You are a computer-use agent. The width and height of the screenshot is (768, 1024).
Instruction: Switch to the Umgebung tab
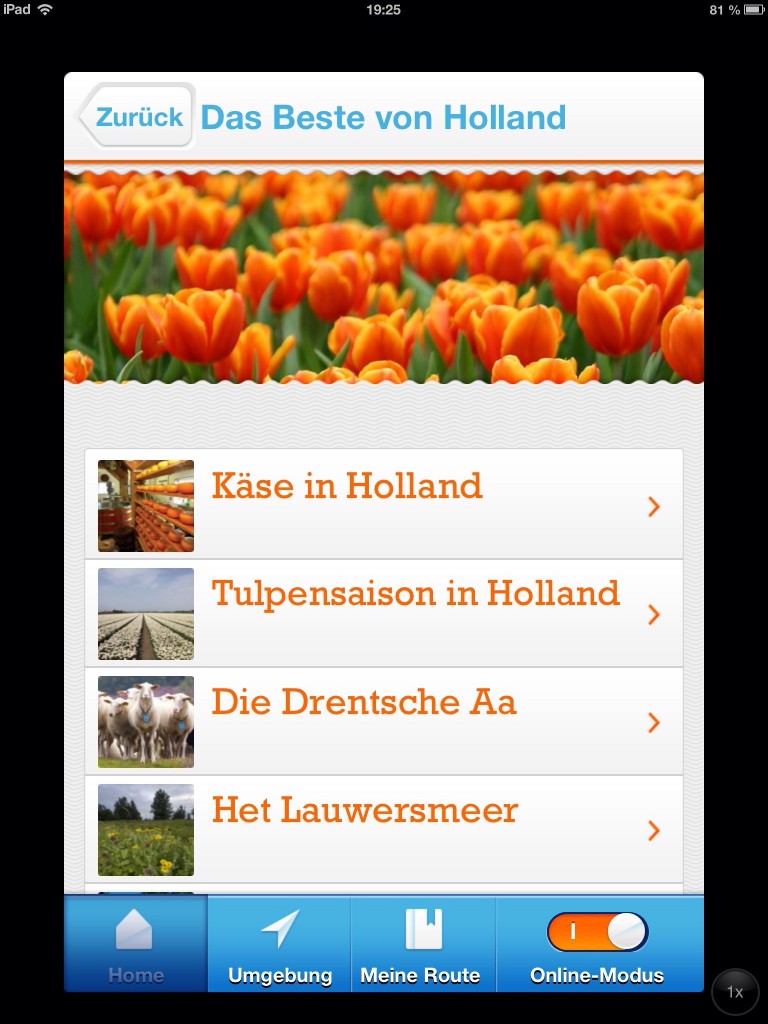point(278,943)
